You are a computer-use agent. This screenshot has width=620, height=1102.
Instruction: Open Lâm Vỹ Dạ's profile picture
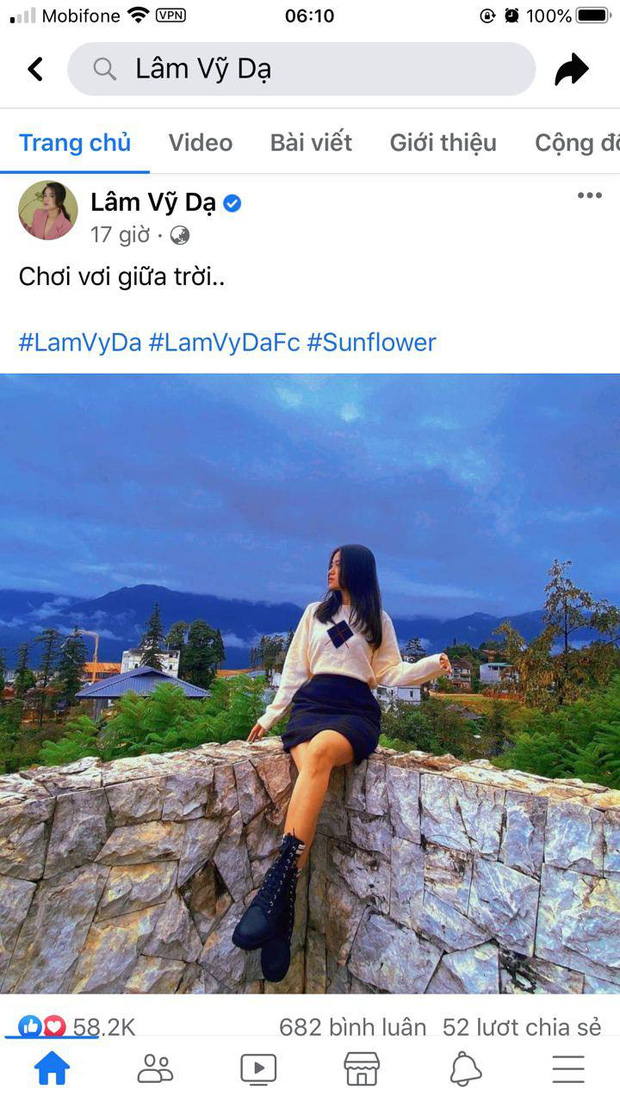pyautogui.click(x=48, y=210)
